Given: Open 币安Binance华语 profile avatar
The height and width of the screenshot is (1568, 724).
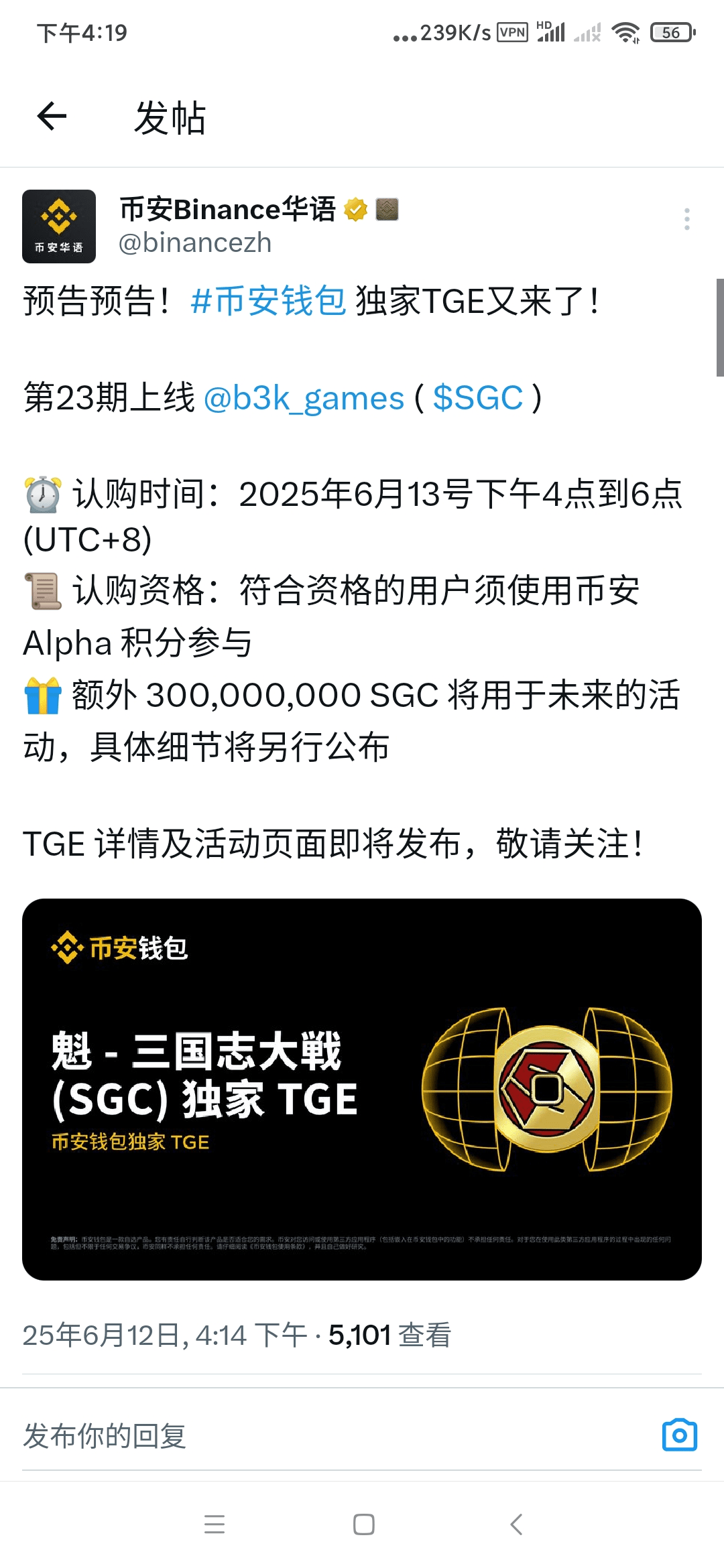Looking at the screenshot, I should 59,226.
